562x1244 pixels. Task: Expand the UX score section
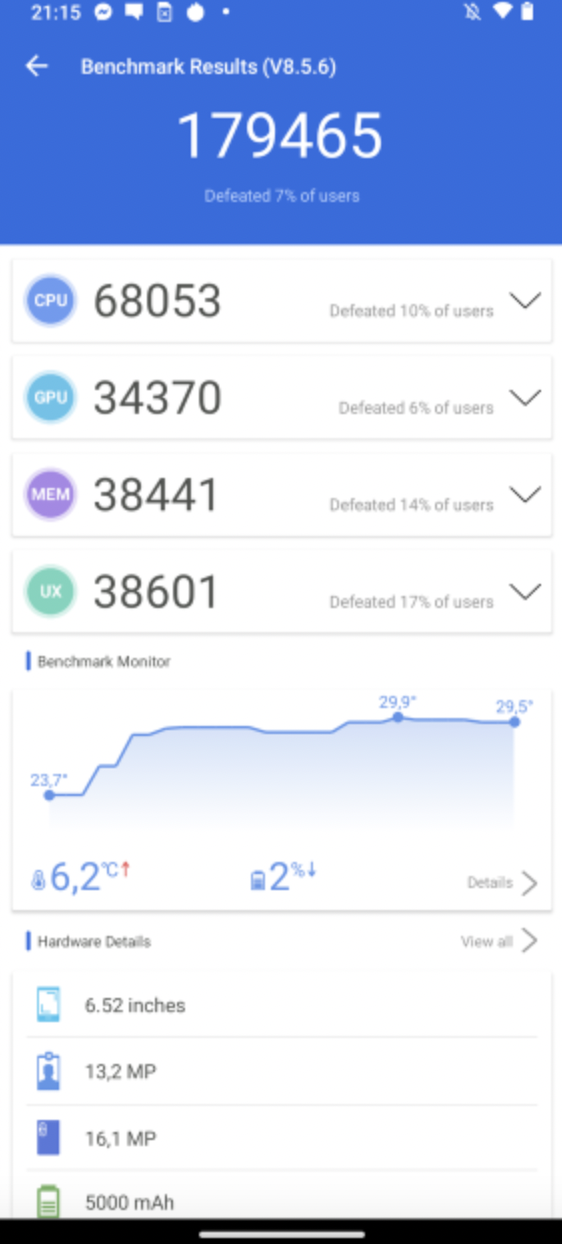click(x=525, y=592)
